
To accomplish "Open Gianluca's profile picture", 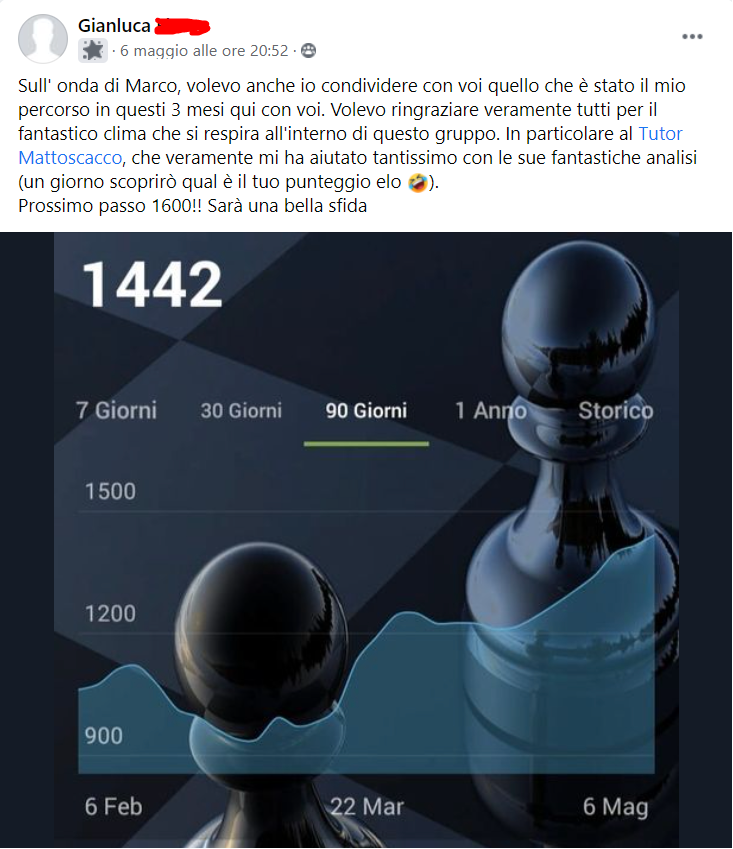I will click(43, 39).
